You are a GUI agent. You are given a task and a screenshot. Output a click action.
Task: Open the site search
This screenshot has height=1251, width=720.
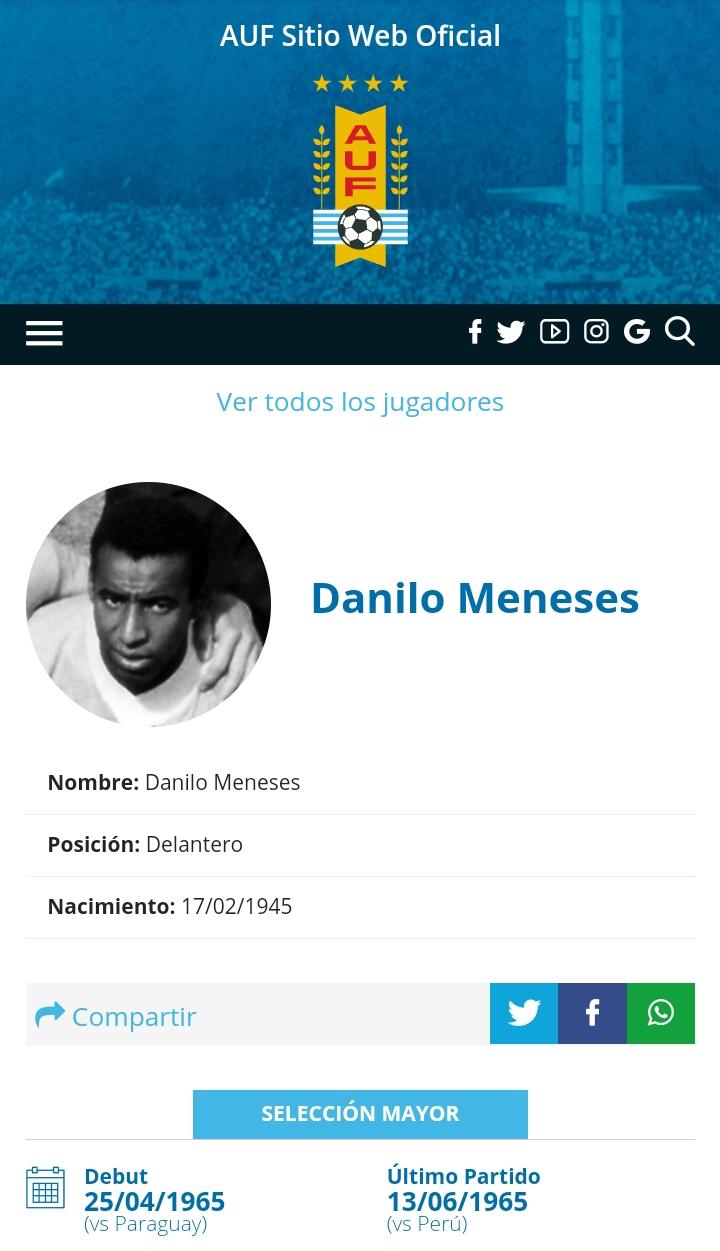680,331
